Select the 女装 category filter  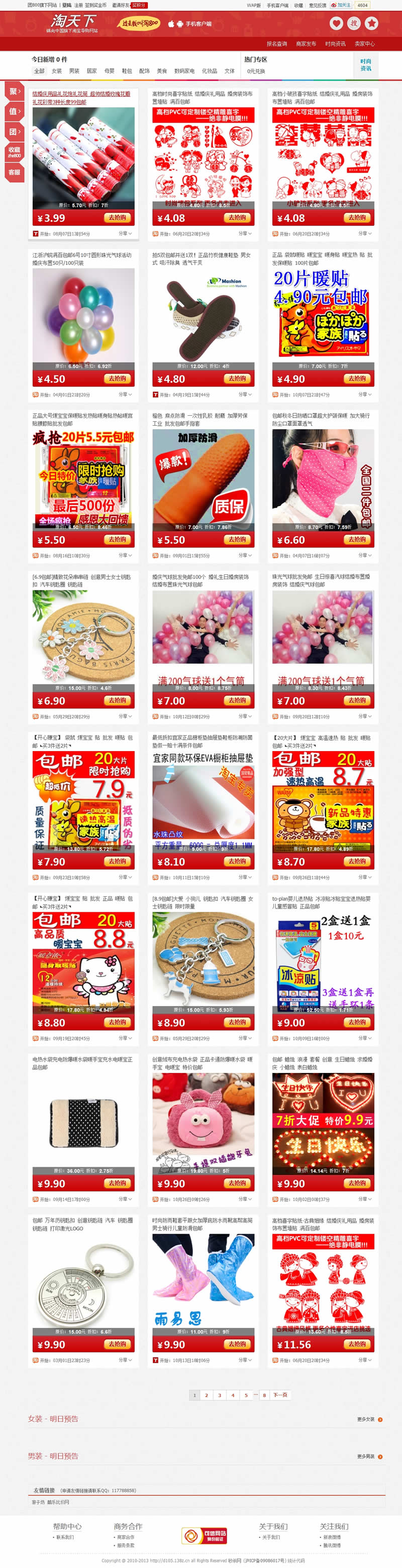[57, 71]
